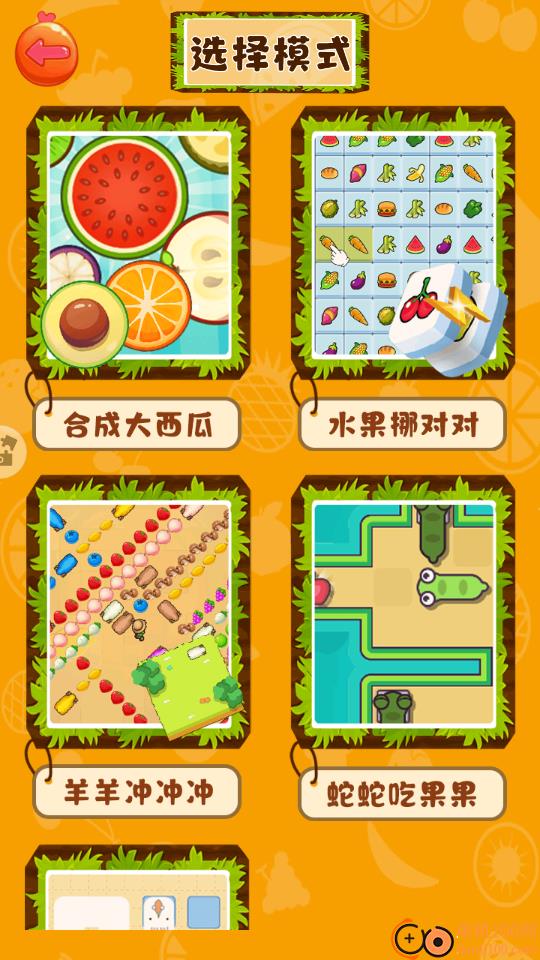Choose the 水果挪对对 label button
540x960 pixels.
tap(402, 424)
